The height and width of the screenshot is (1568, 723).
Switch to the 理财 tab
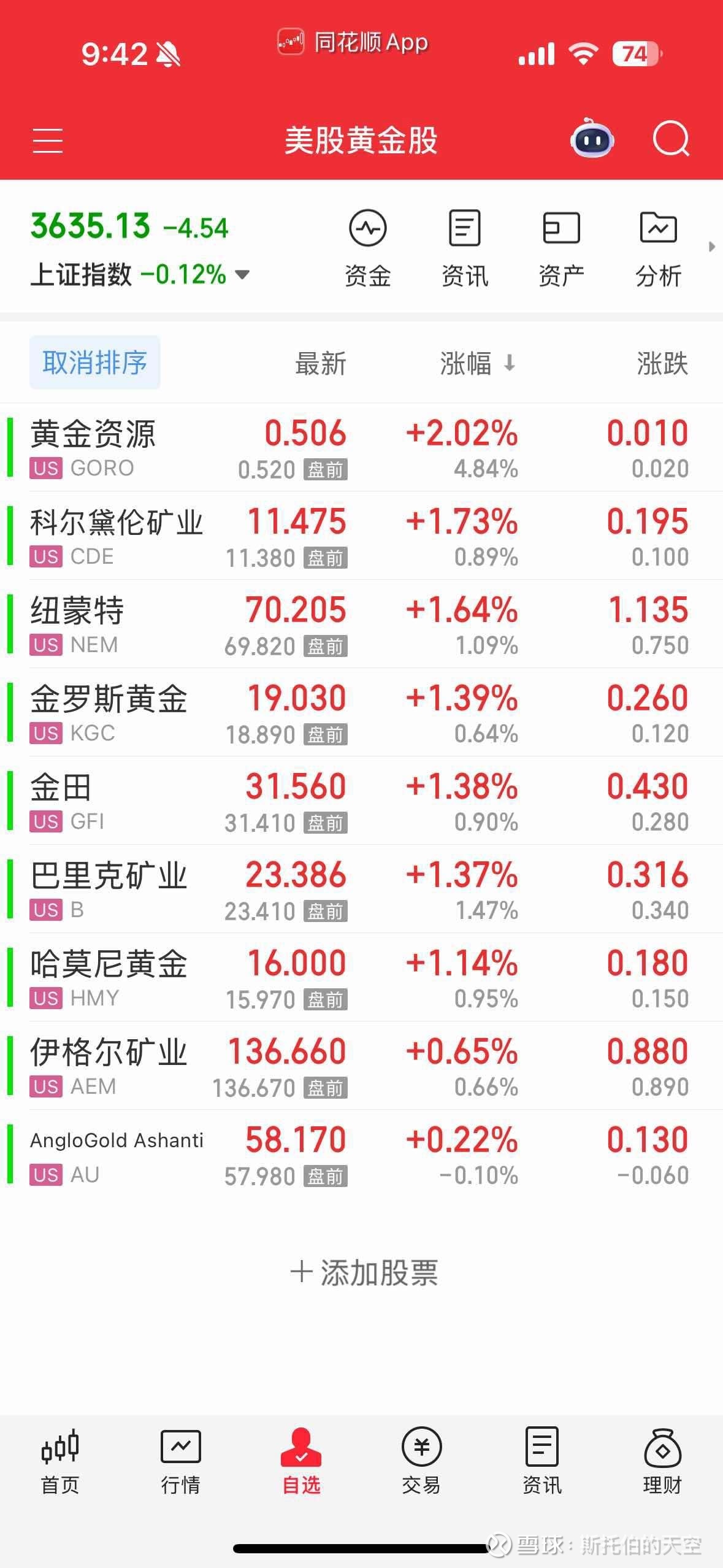pos(662,1462)
